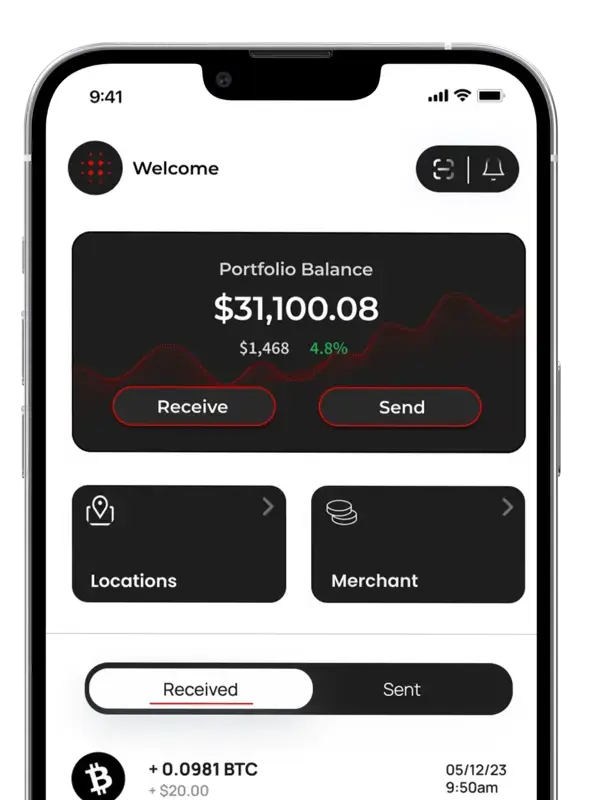Open the QR scanner icon
The height and width of the screenshot is (800, 600).
click(x=443, y=170)
